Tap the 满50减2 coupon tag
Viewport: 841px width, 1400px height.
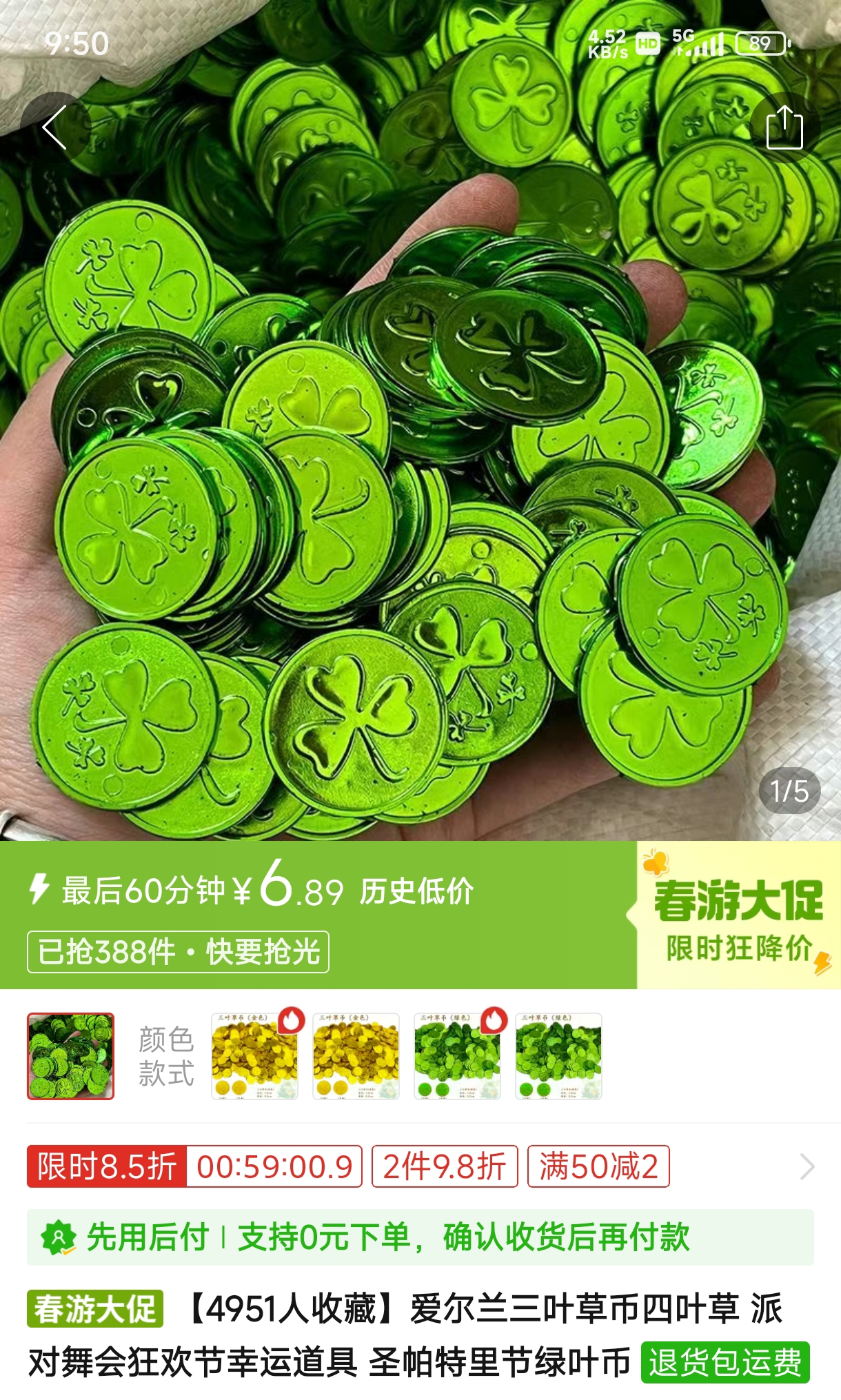(x=598, y=1167)
